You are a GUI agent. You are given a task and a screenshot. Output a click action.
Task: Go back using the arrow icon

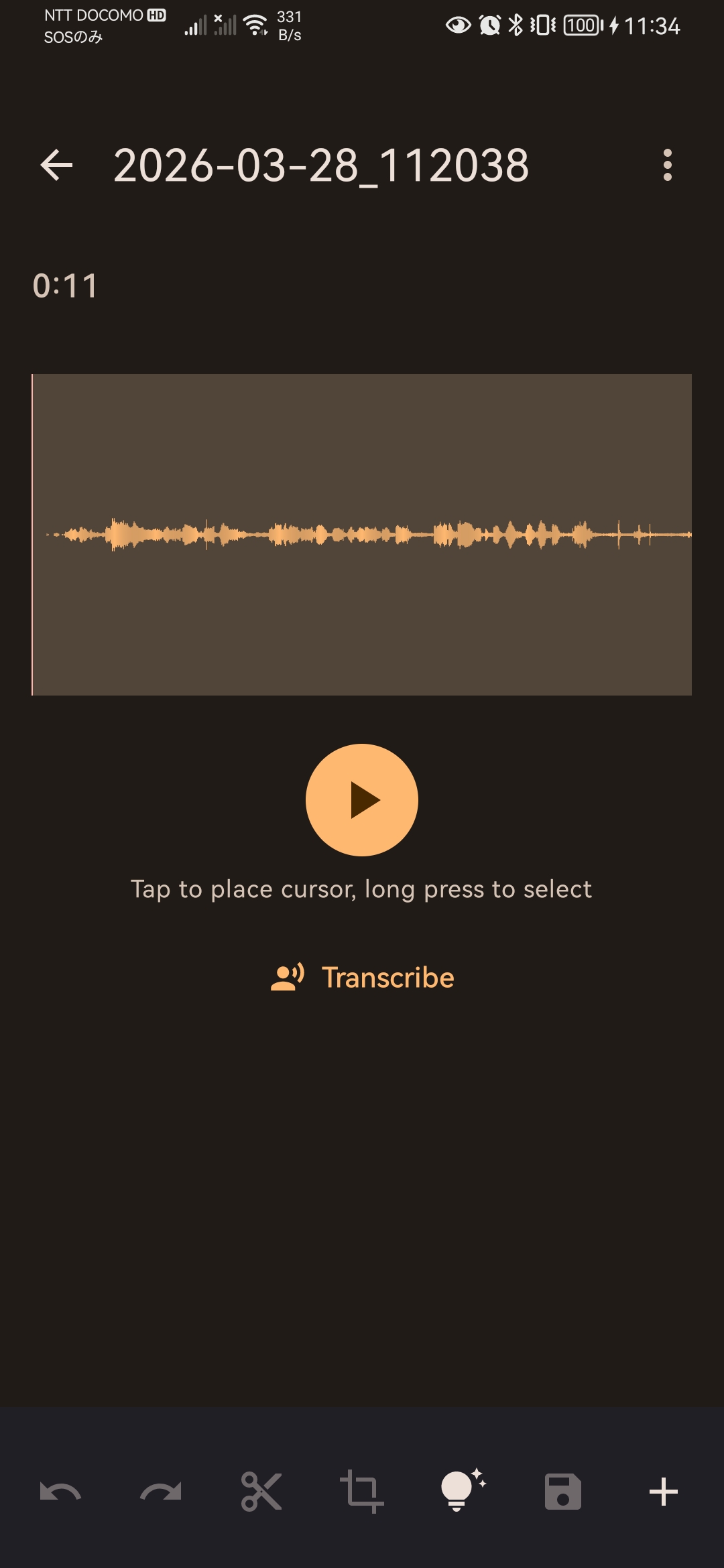point(56,166)
